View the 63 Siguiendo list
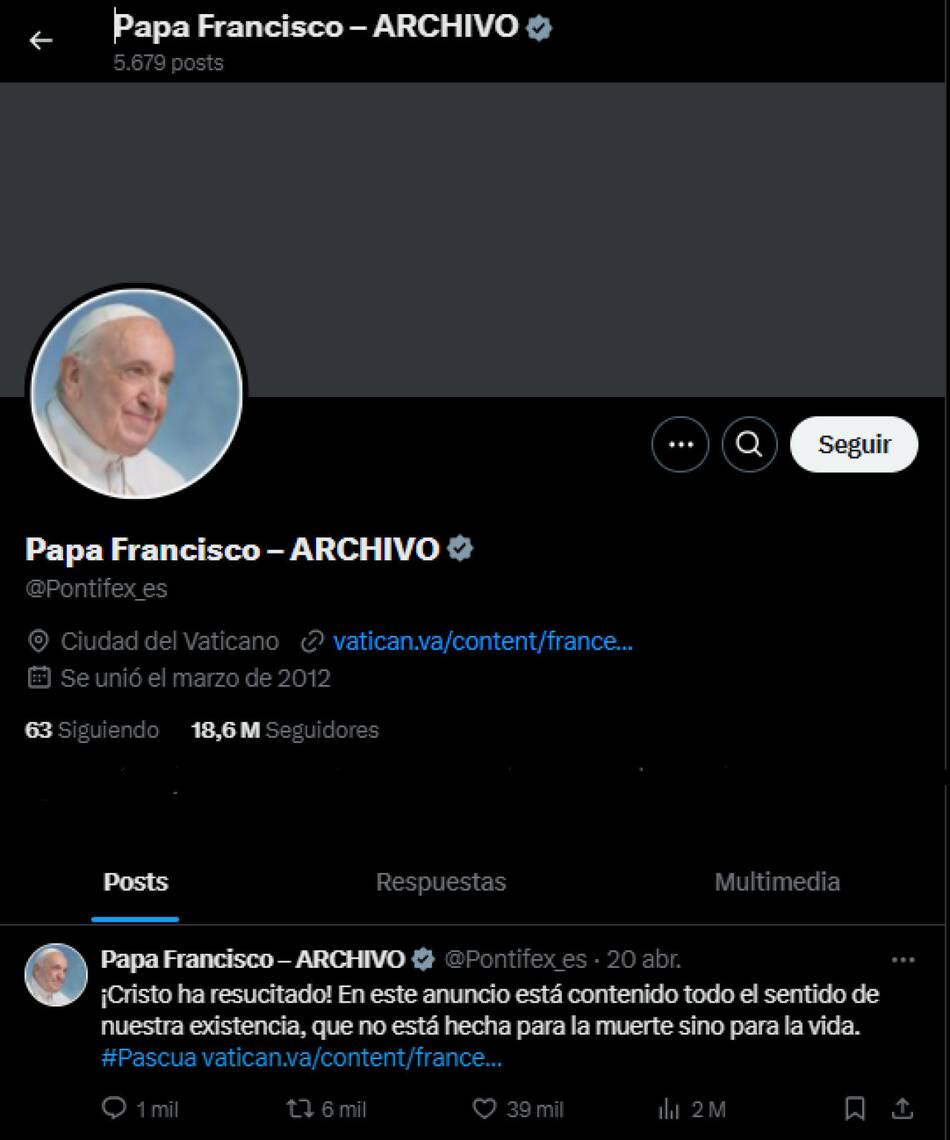 [92, 730]
